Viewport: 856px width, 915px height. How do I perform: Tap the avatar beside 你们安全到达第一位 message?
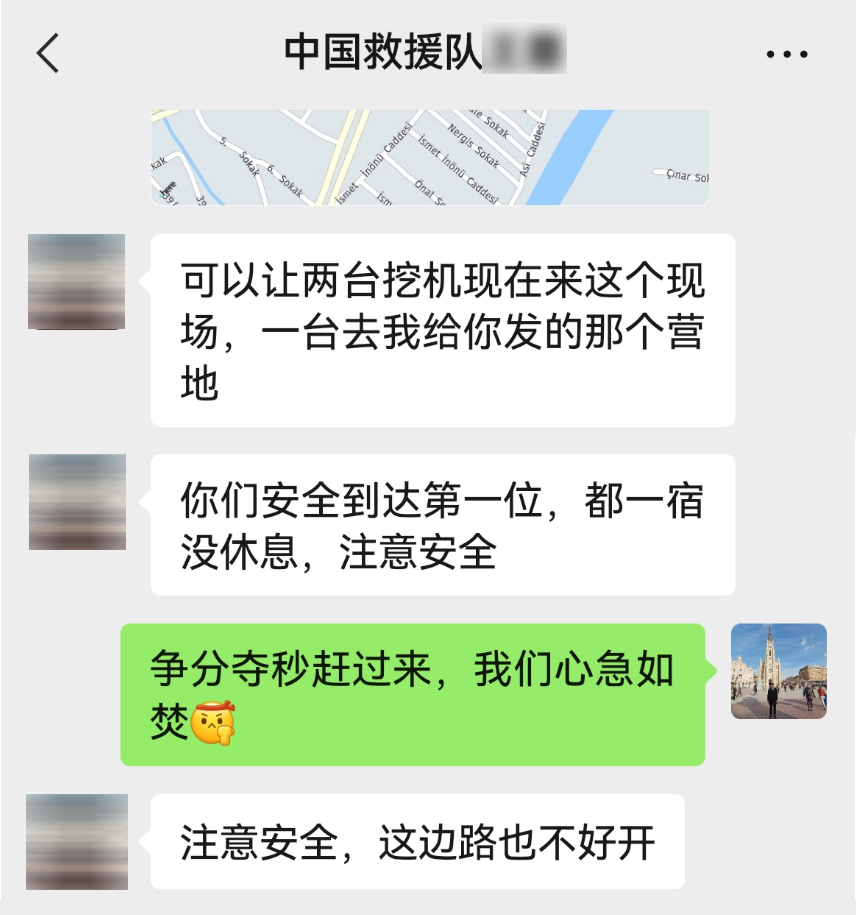click(77, 502)
